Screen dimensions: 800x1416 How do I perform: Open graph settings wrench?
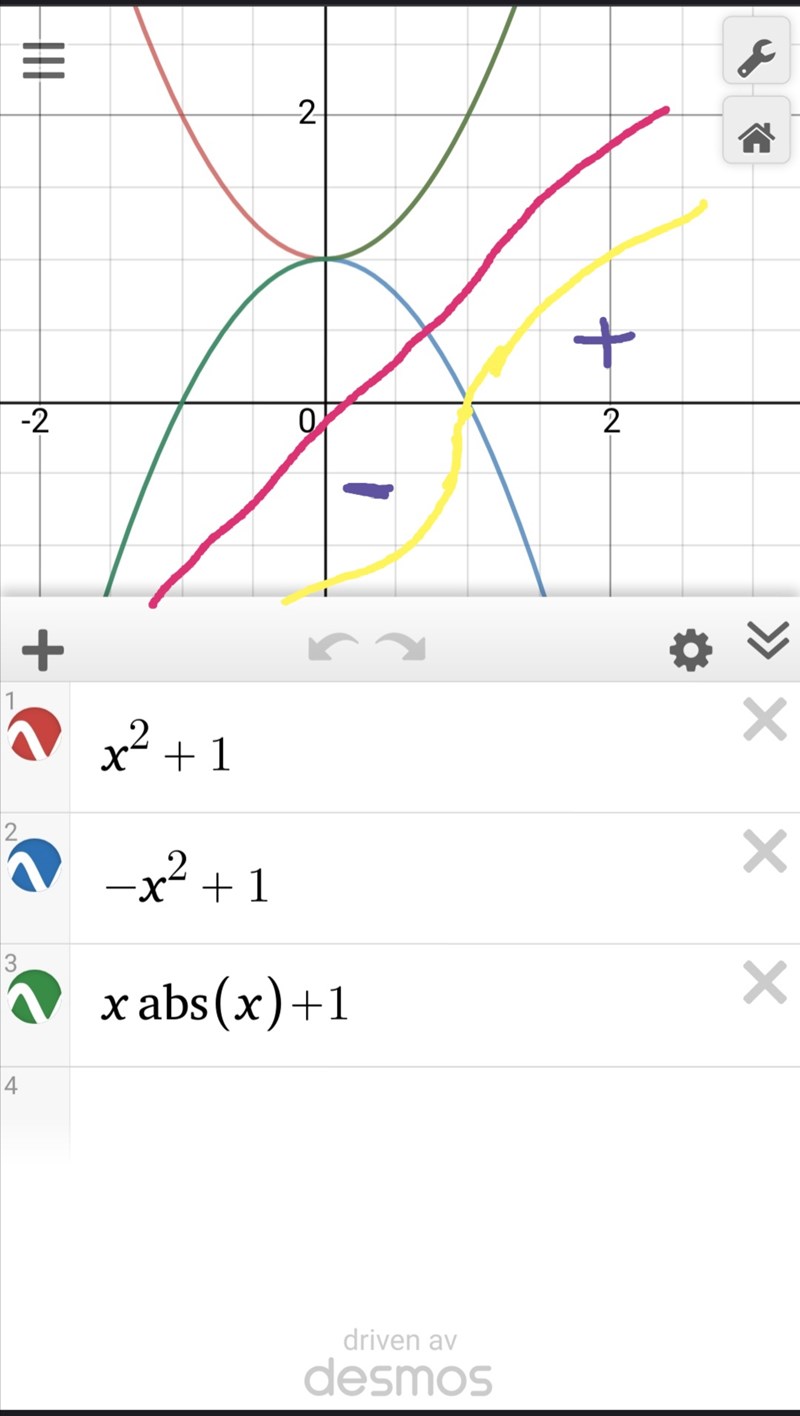click(756, 57)
